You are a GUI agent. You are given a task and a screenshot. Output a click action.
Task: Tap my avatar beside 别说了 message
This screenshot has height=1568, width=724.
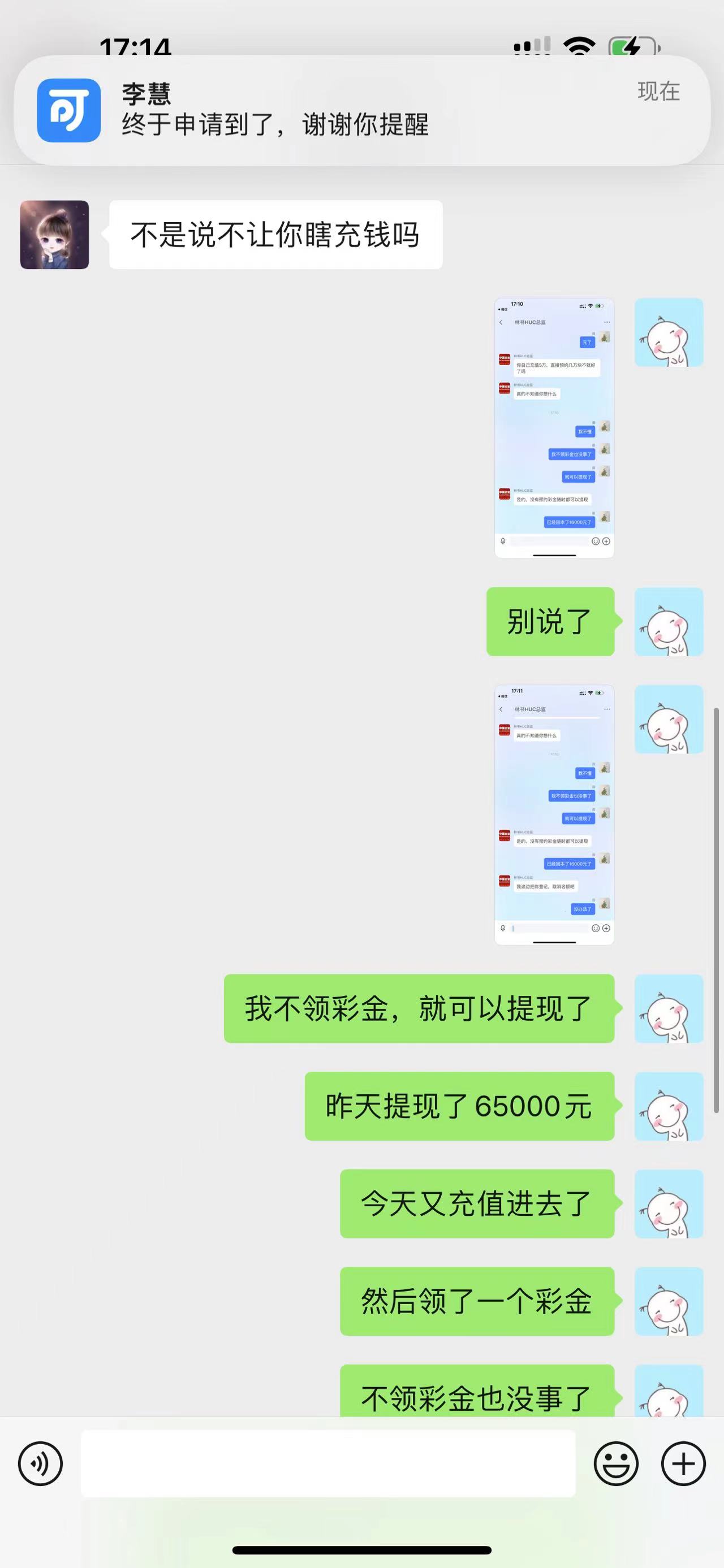point(669,621)
